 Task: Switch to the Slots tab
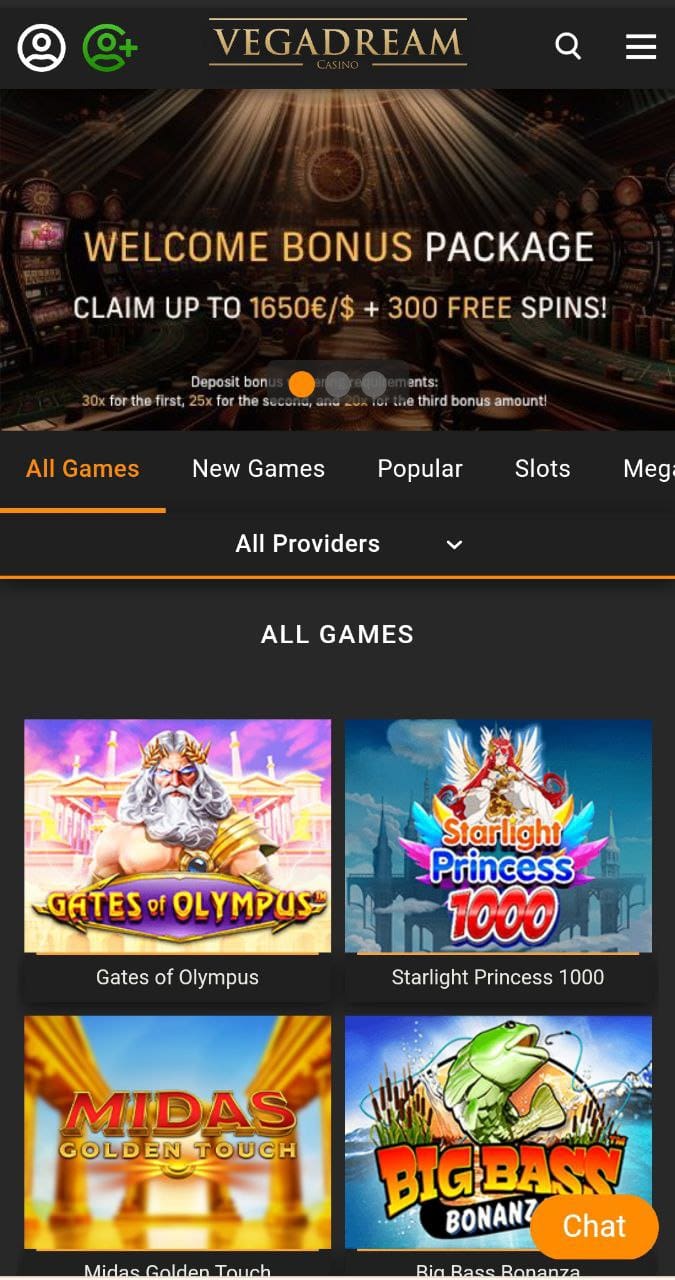(x=542, y=469)
